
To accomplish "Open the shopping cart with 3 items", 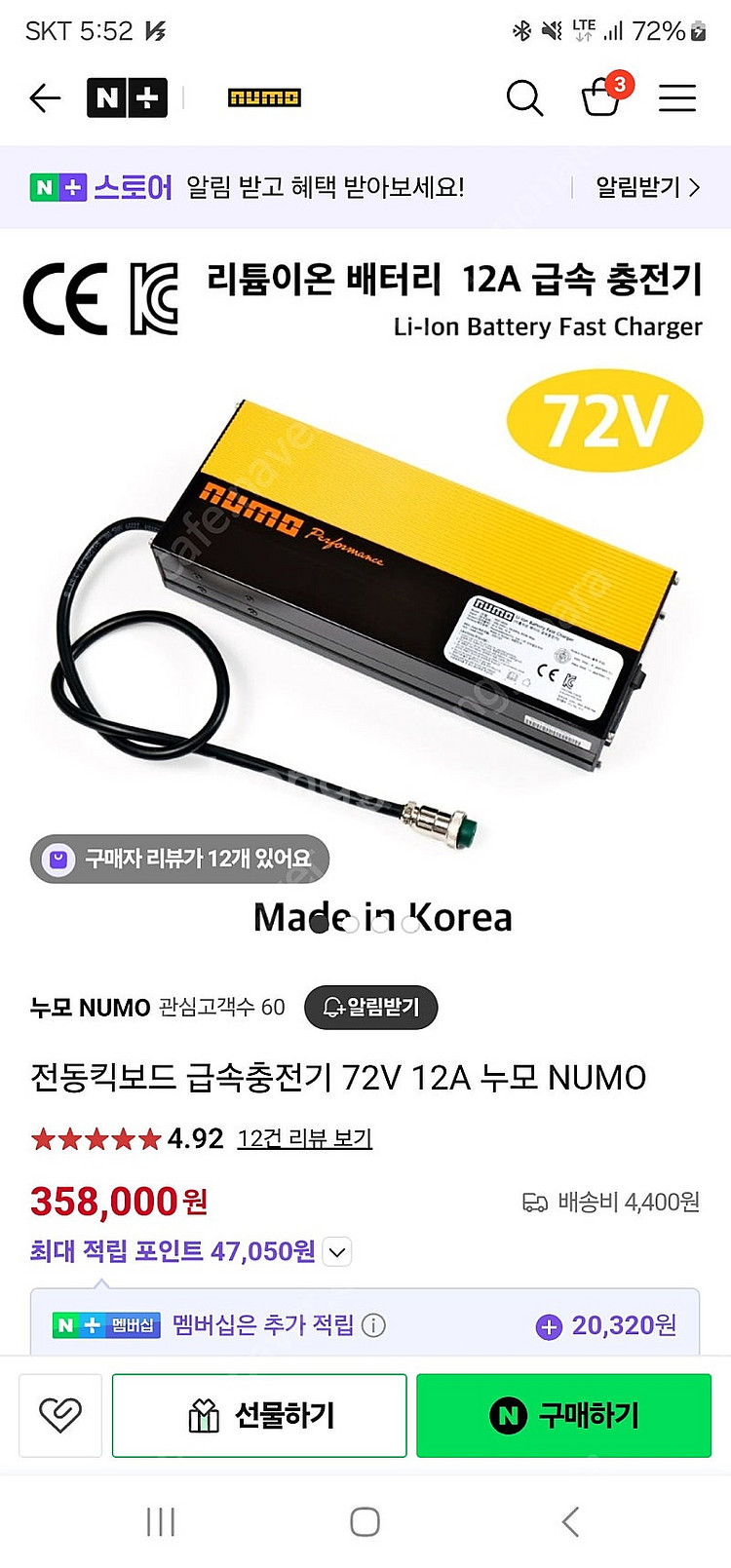I will (601, 97).
